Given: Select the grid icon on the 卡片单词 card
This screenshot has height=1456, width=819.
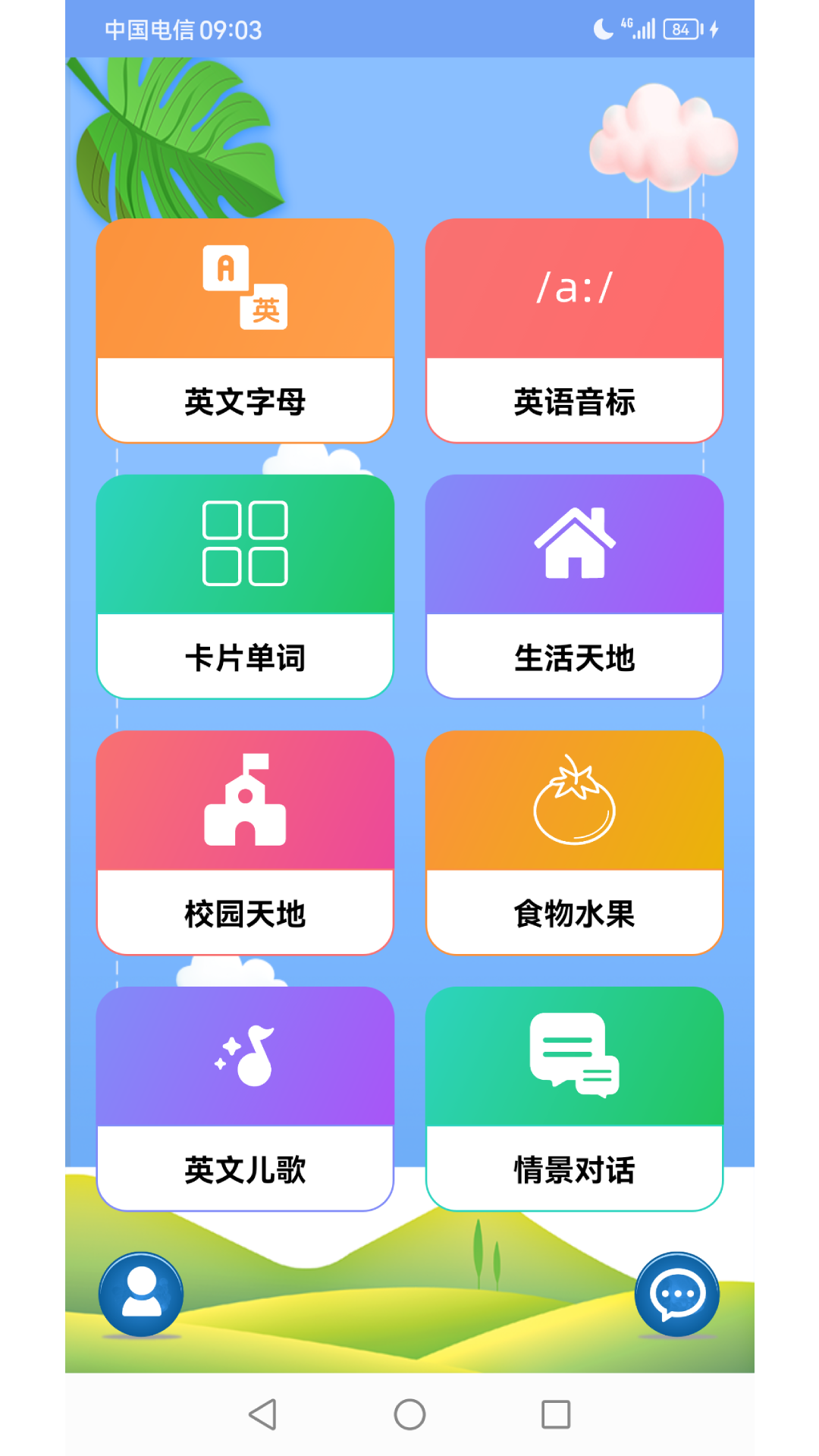Looking at the screenshot, I should 244,542.
